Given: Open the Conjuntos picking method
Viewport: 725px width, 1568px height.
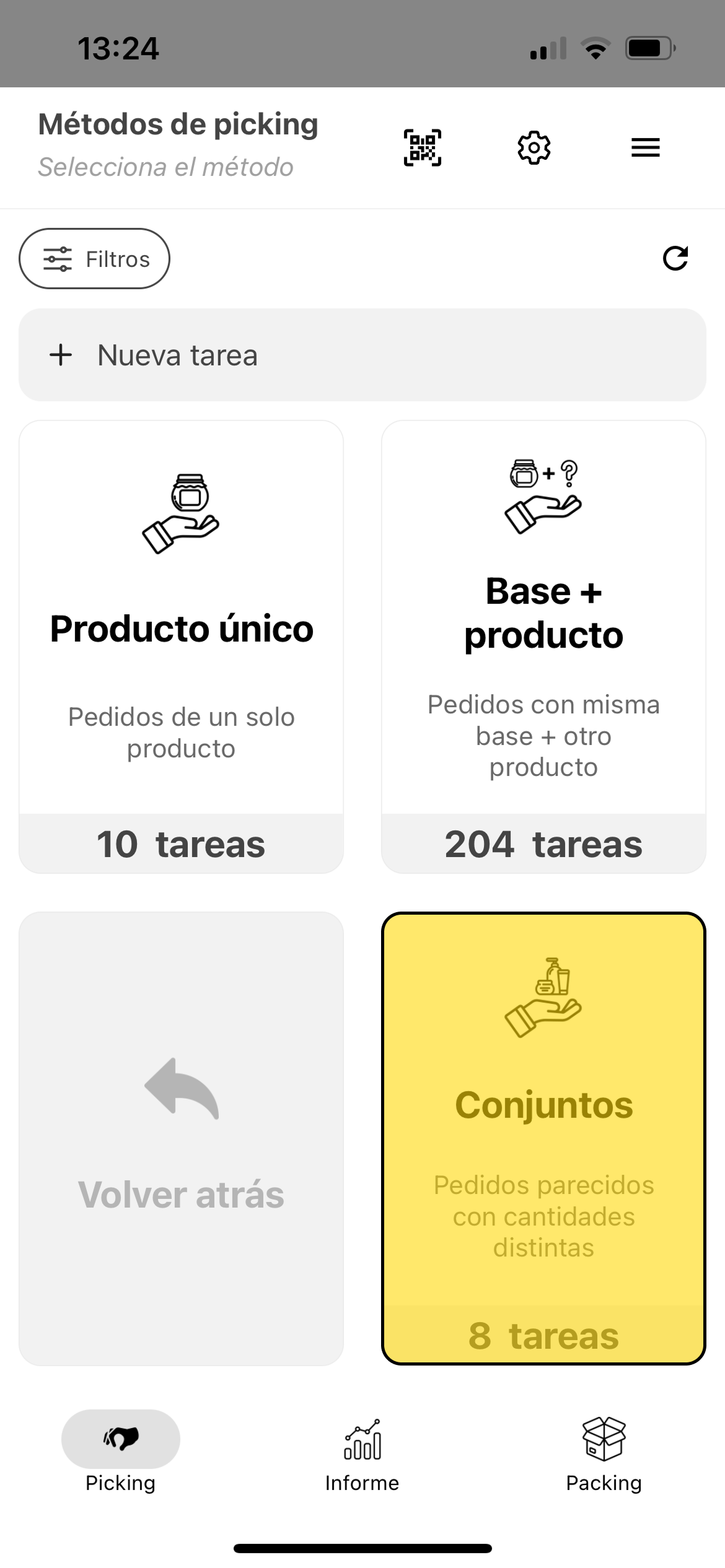Looking at the screenshot, I should (543, 1138).
